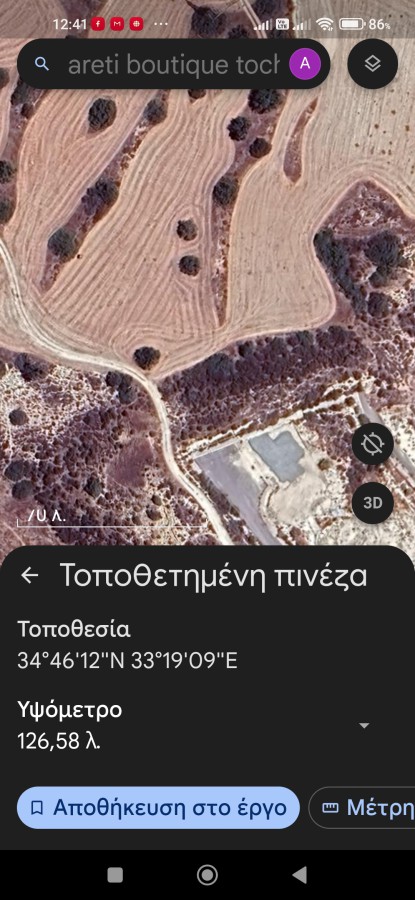Tap the system home button

click(207, 875)
